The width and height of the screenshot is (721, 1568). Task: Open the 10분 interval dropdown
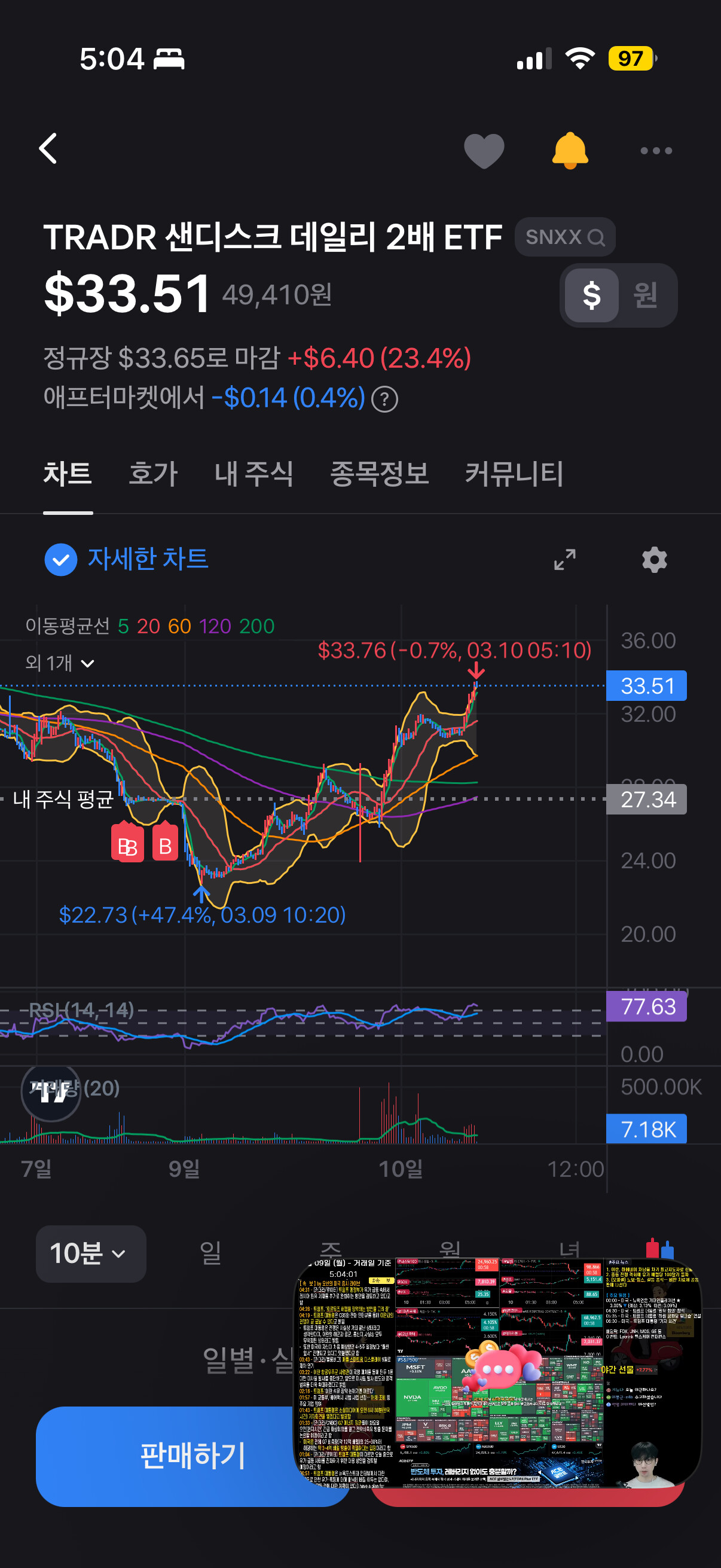click(91, 1254)
